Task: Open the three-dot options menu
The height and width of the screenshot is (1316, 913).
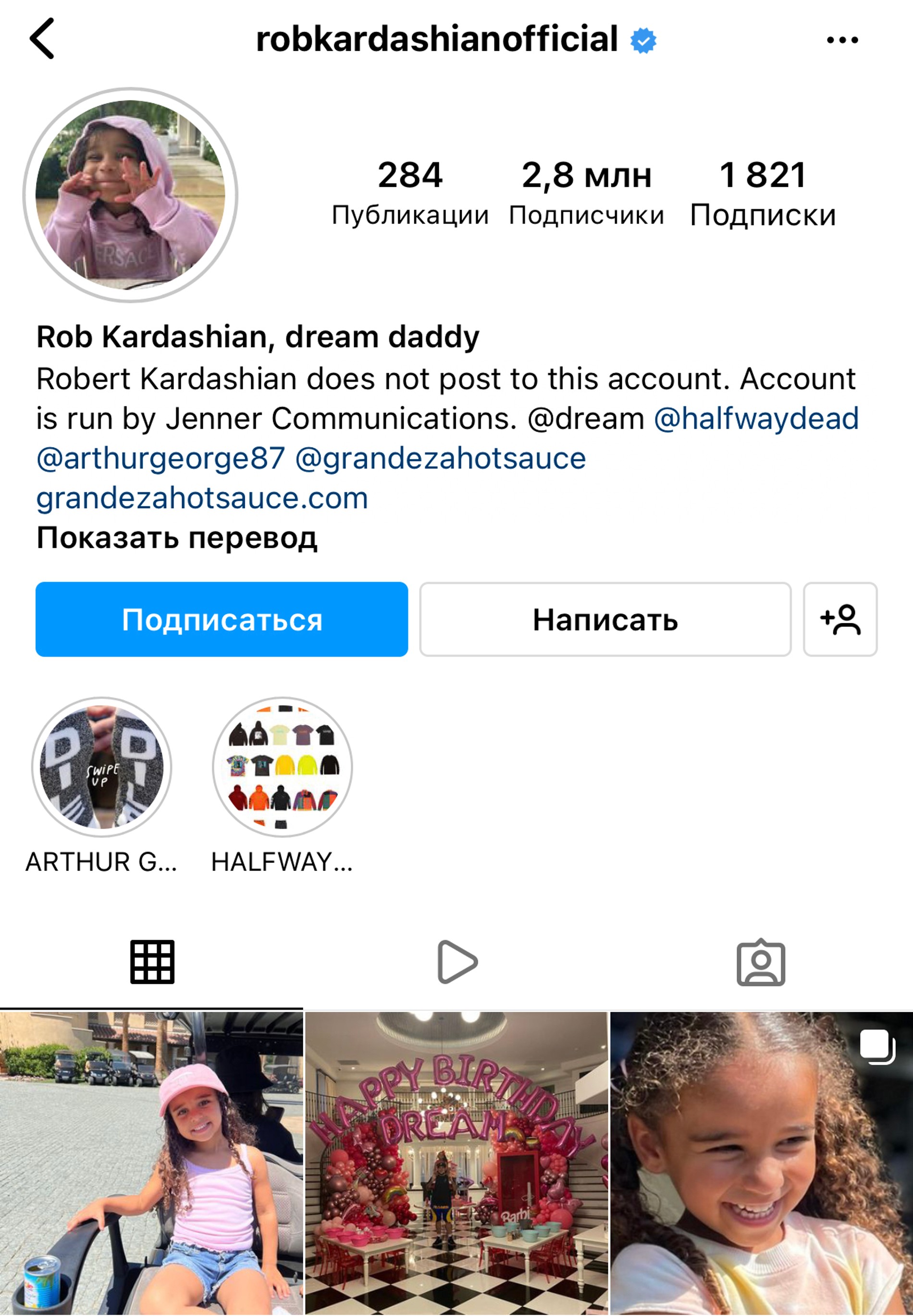Action: coord(842,40)
